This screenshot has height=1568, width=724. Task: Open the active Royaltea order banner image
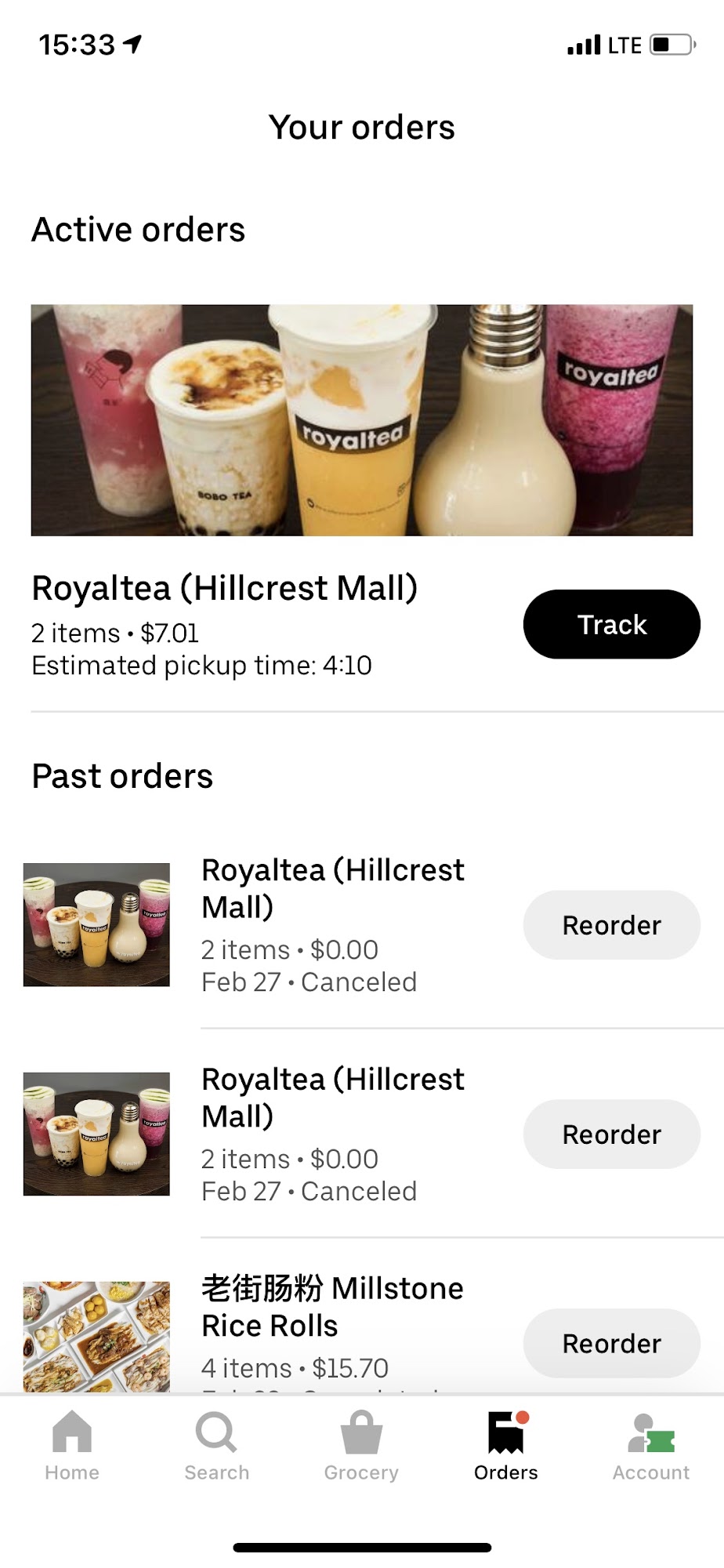pyautogui.click(x=361, y=420)
